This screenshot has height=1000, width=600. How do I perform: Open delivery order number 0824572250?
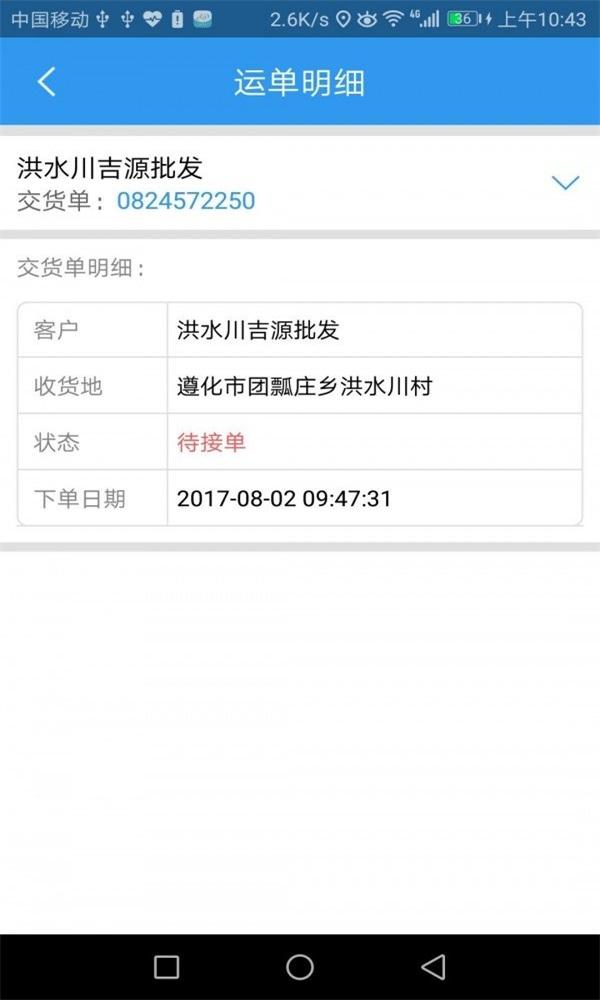pos(186,201)
